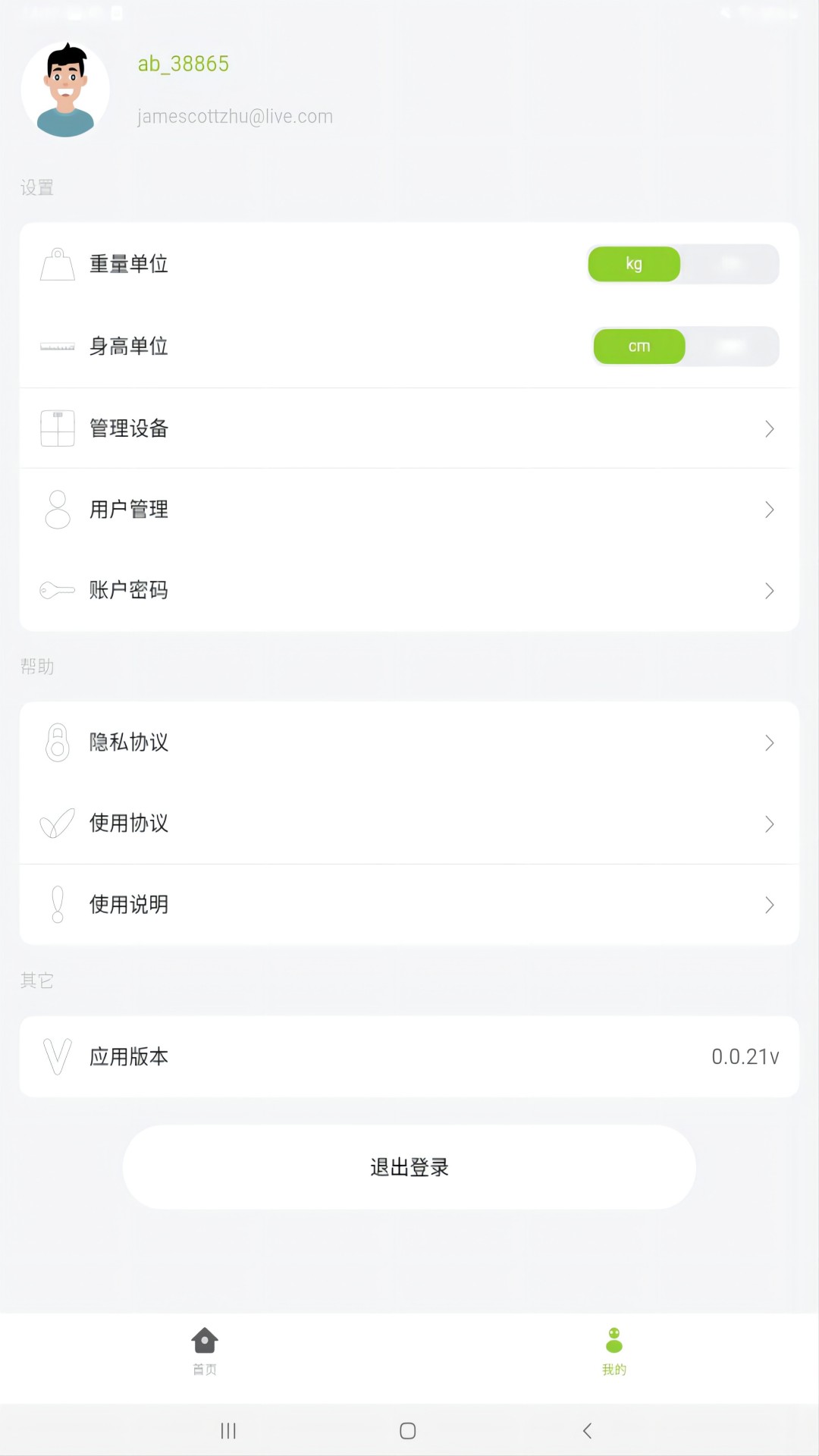The height and width of the screenshot is (1456, 819).
Task: Click the version icon beside 应用版本
Action: point(56,1056)
